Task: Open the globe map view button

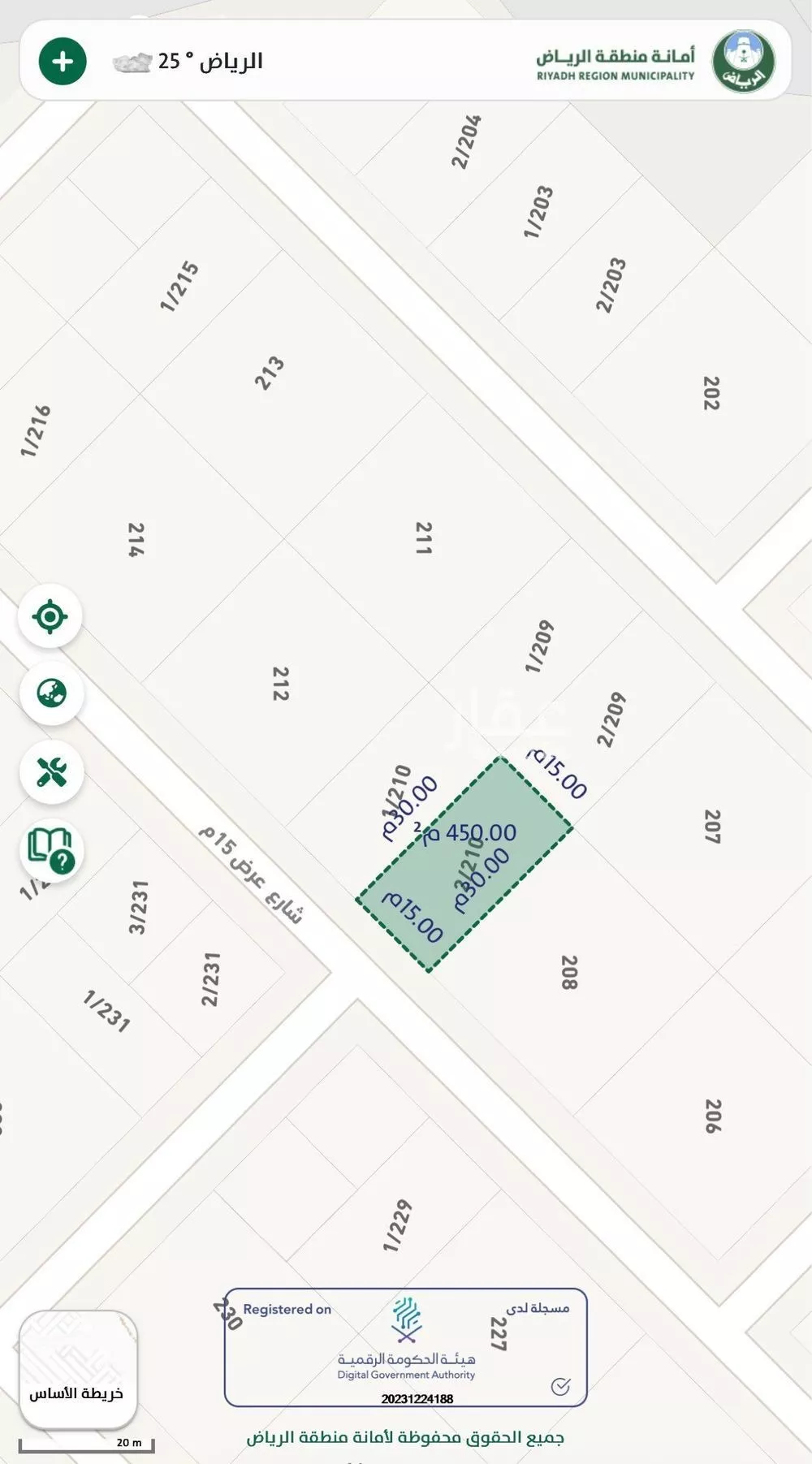Action: tap(51, 693)
